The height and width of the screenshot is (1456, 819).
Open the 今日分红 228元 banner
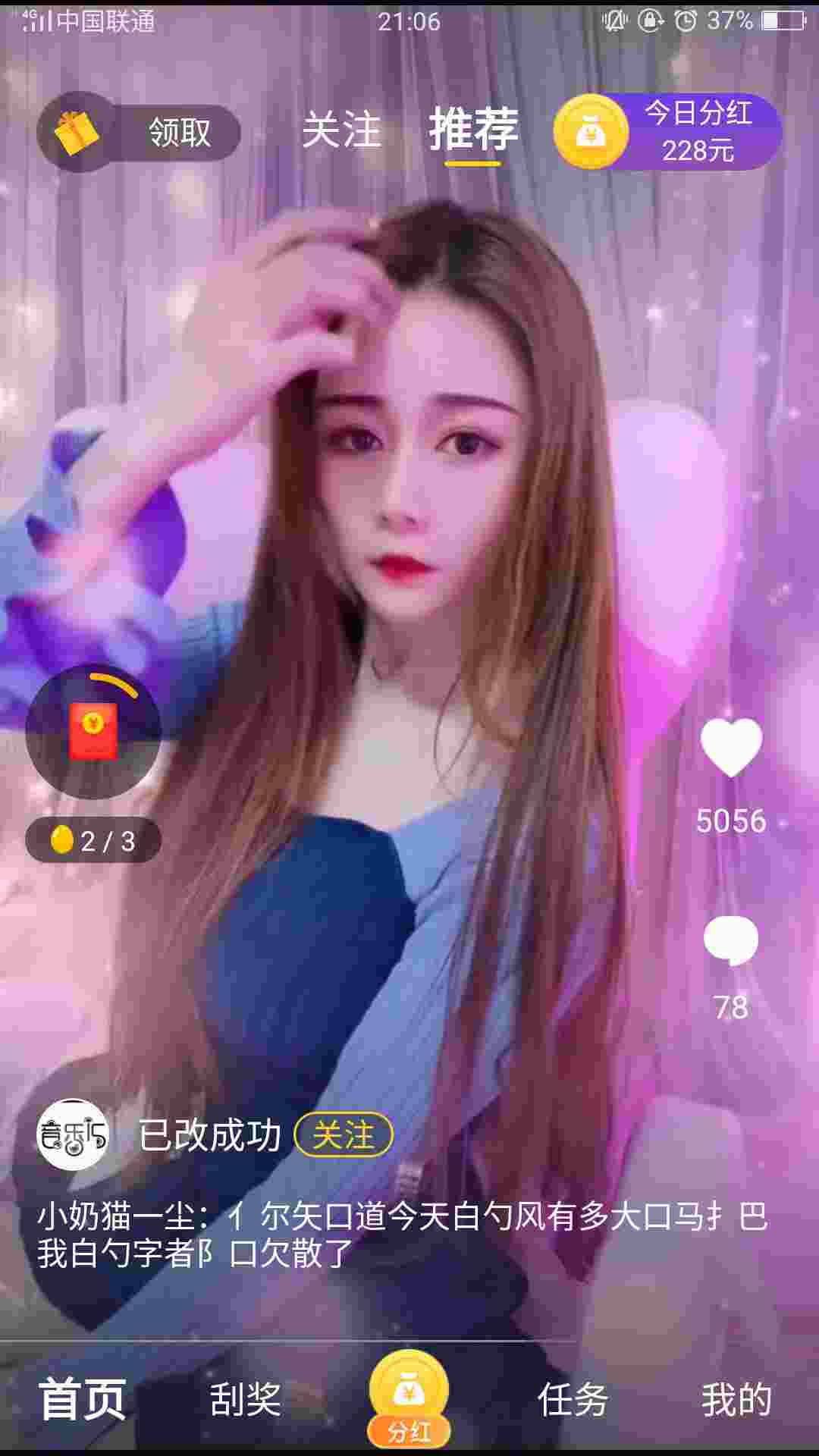coord(667,133)
